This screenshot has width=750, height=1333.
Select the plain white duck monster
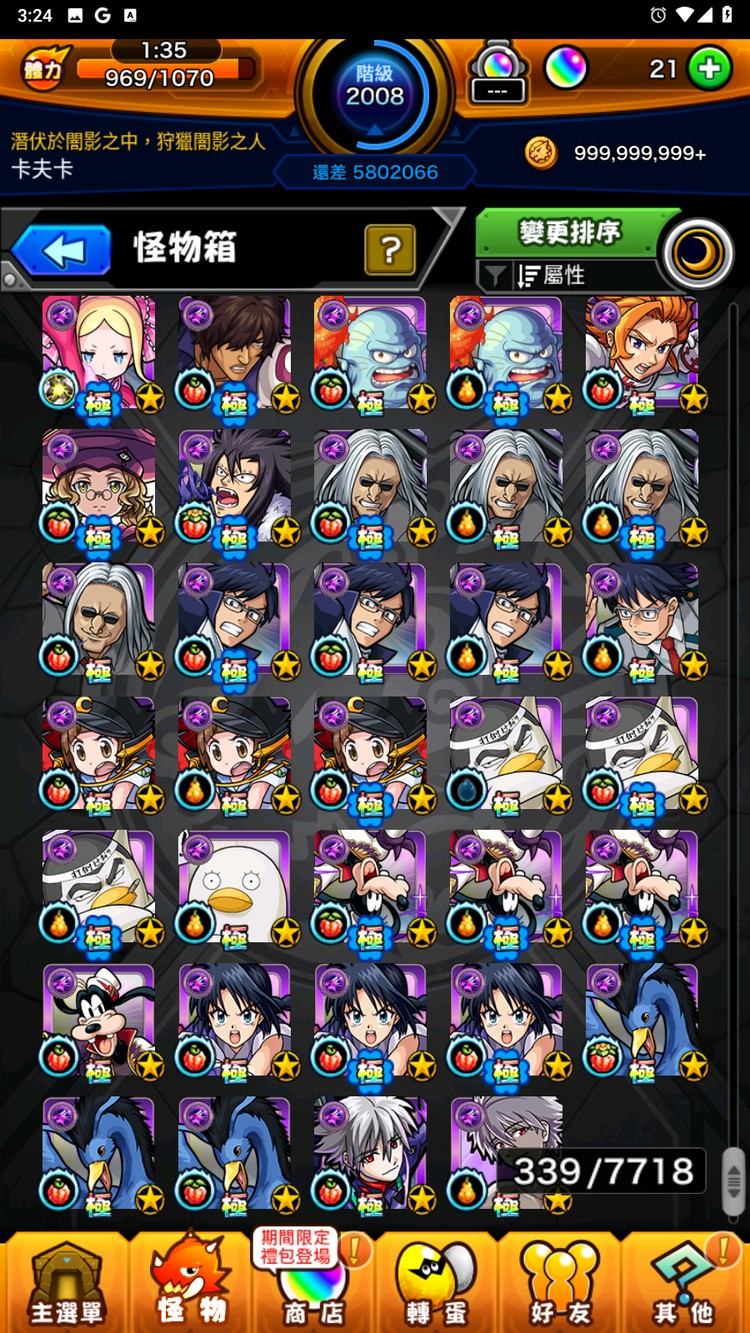[234, 887]
